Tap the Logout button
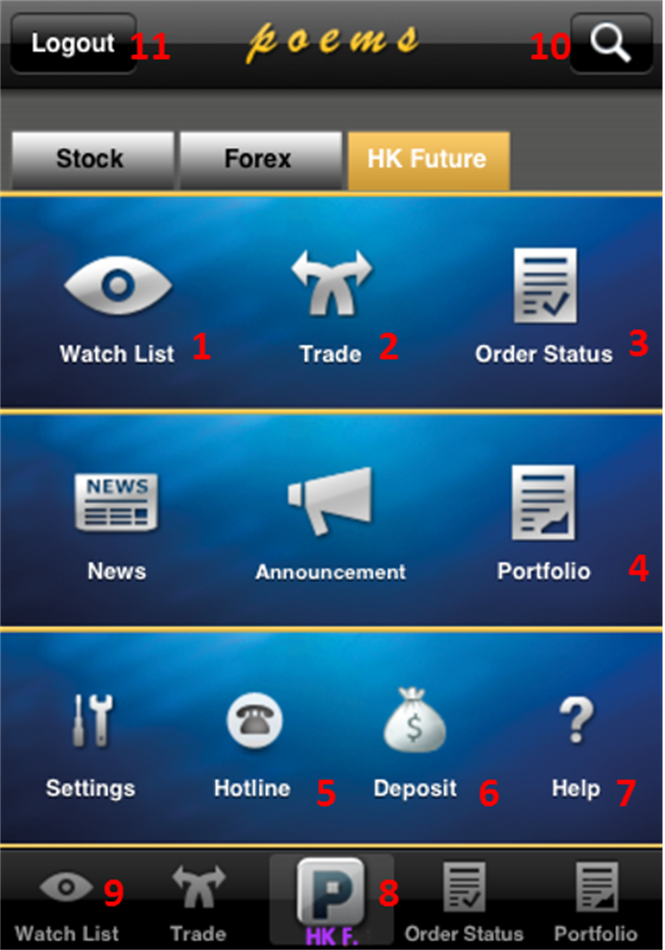665x950 pixels. pos(73,43)
